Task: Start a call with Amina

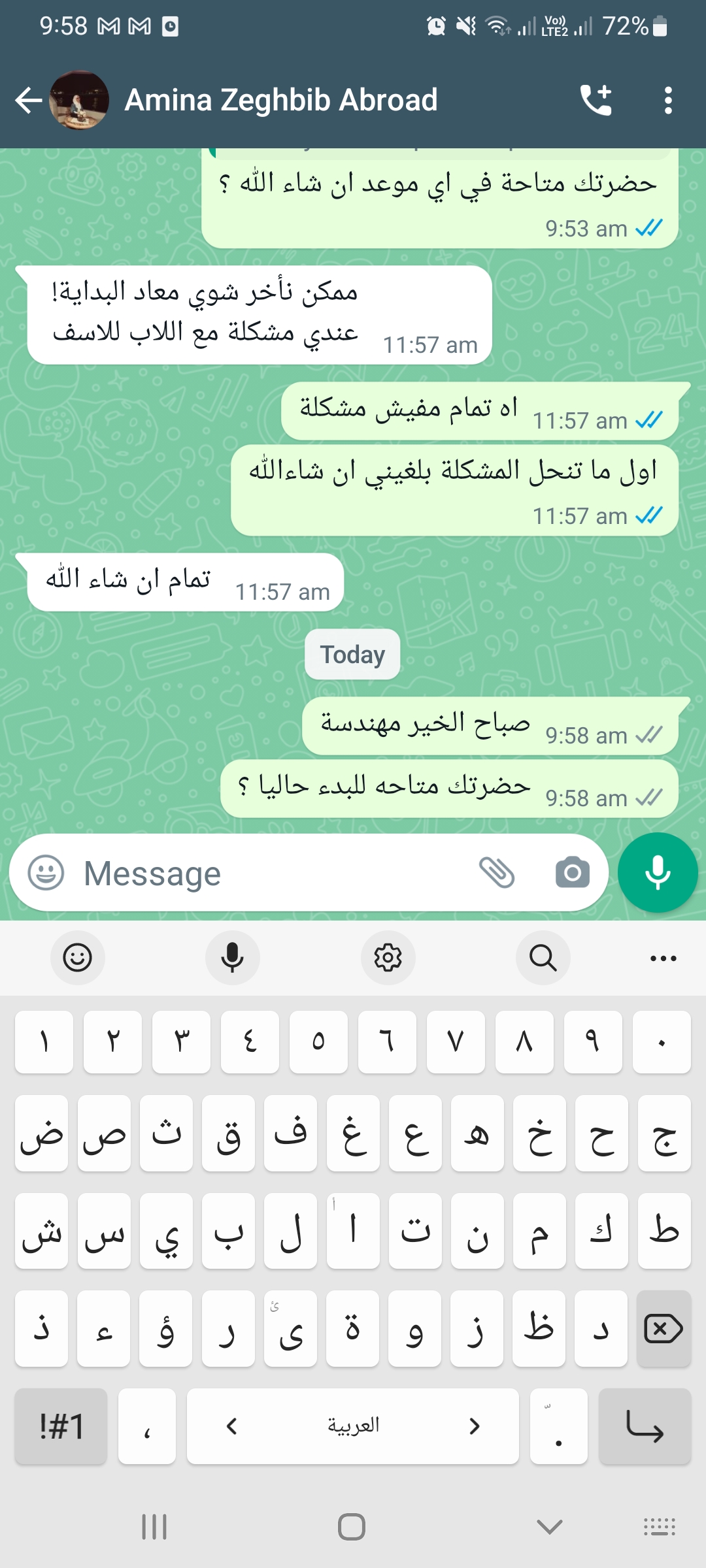Action: pos(596,100)
